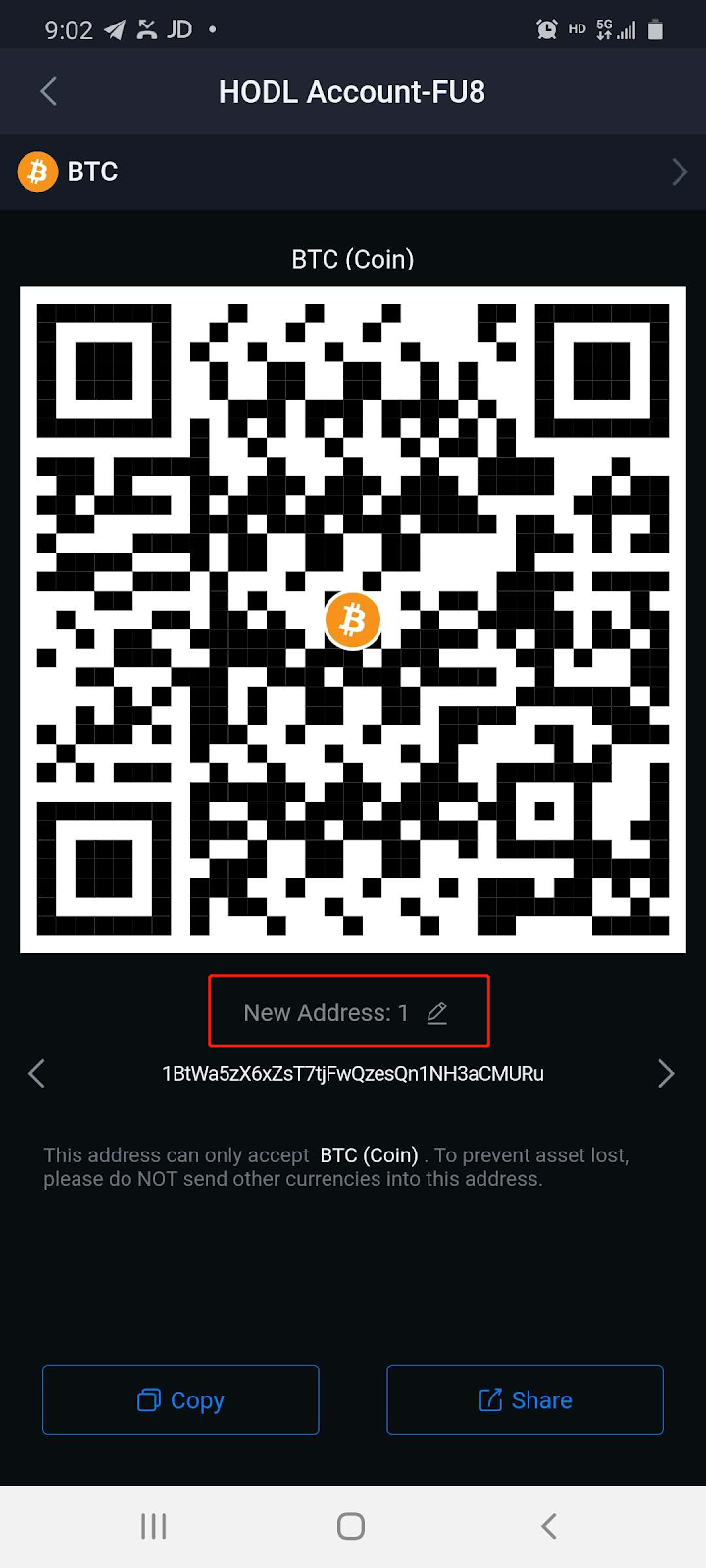Viewport: 706px width, 1568px height.
Task: Open the BTC coin selector row
Action: pyautogui.click(x=353, y=171)
